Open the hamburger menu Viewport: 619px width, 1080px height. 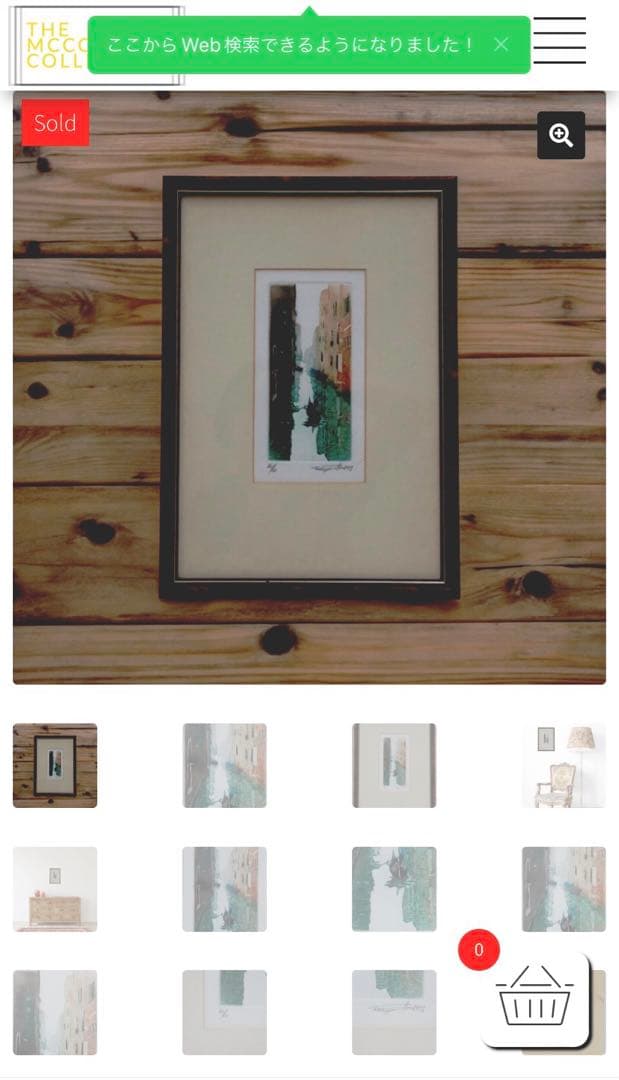(559, 40)
